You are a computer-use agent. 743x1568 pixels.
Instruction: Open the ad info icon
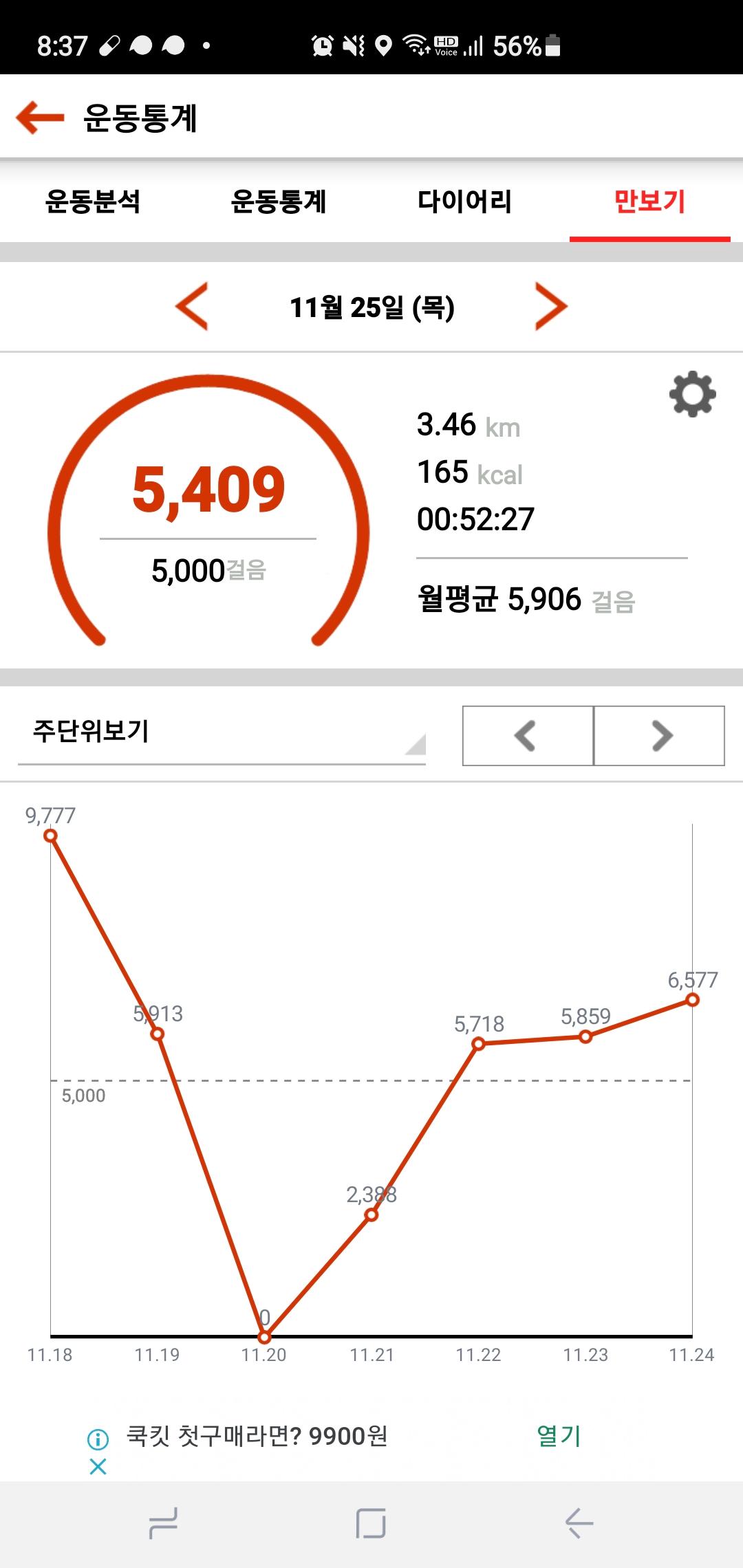click(x=98, y=1438)
